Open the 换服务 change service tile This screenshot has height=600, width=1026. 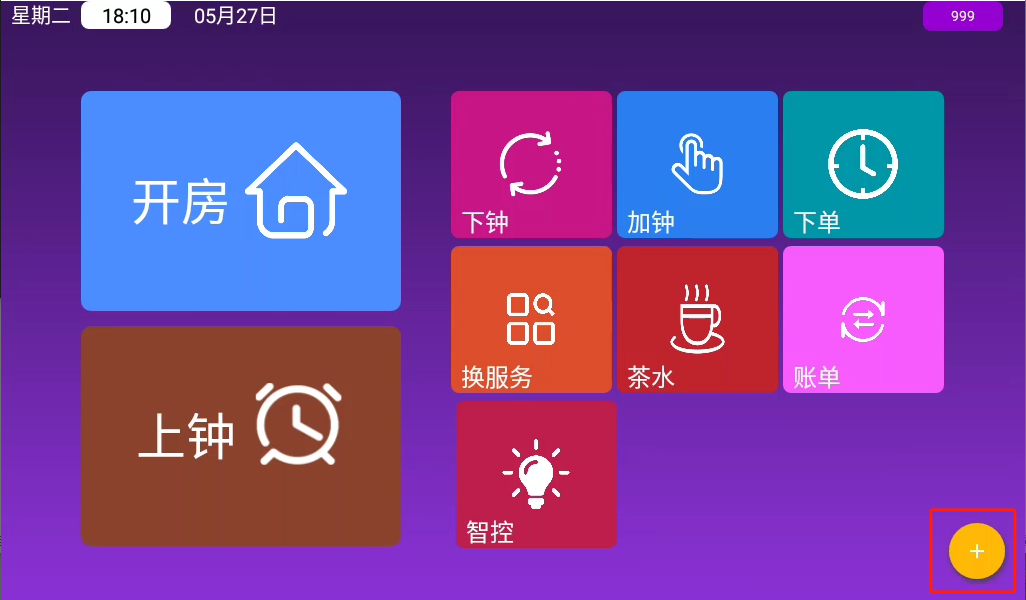tap(531, 319)
